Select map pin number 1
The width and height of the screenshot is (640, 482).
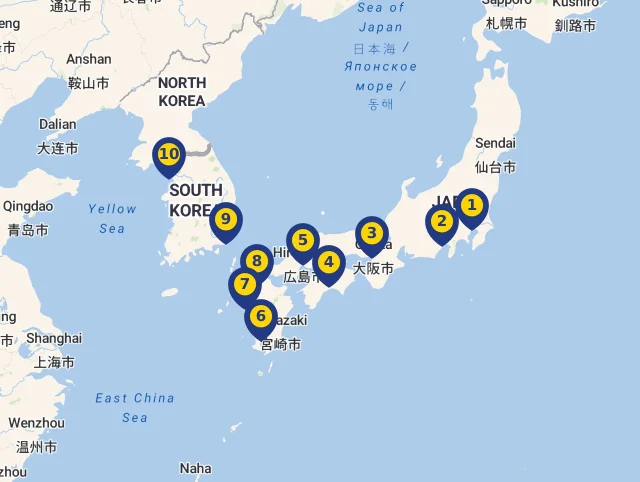(x=472, y=207)
